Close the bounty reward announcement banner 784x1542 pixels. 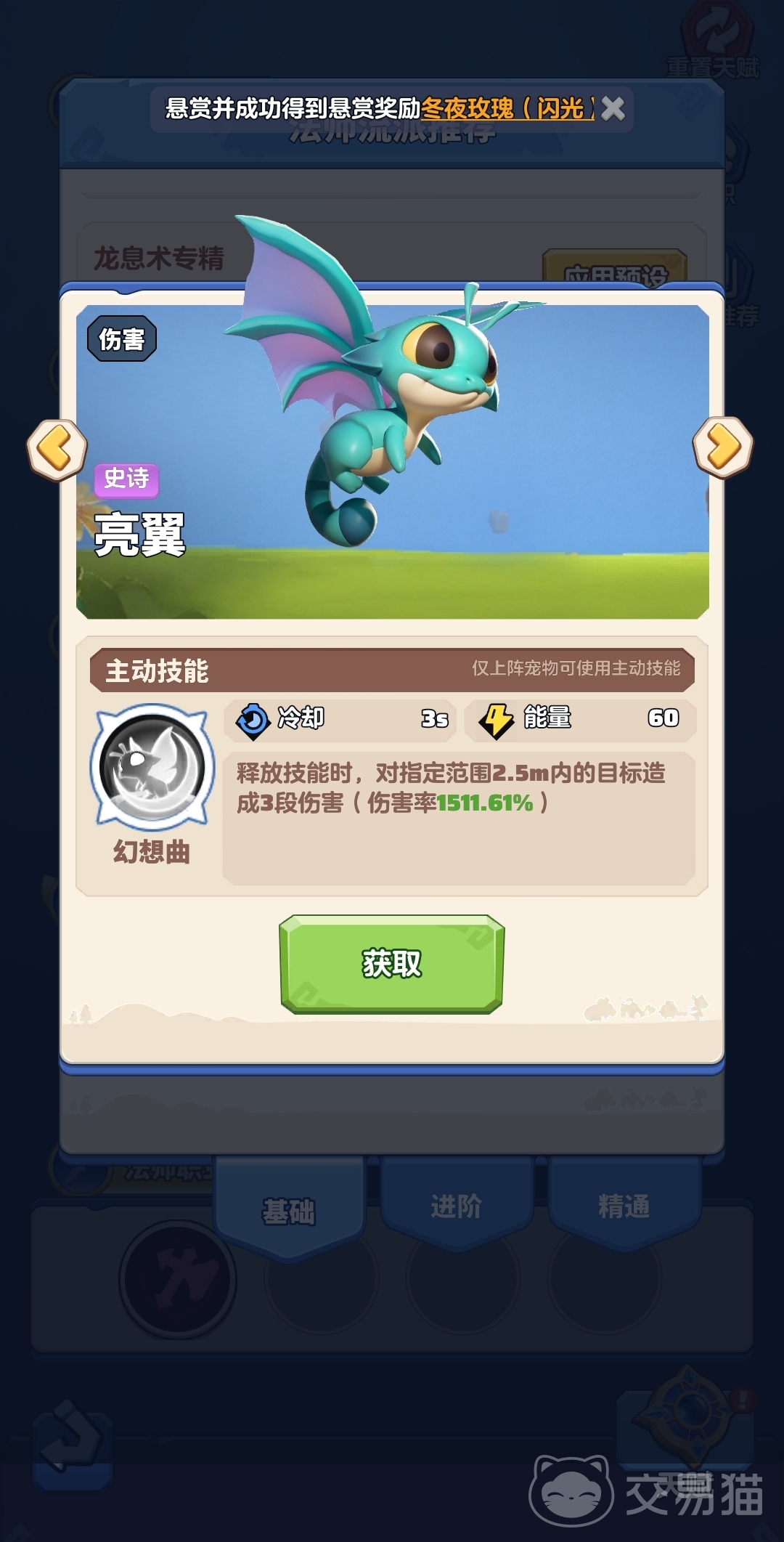(x=613, y=109)
